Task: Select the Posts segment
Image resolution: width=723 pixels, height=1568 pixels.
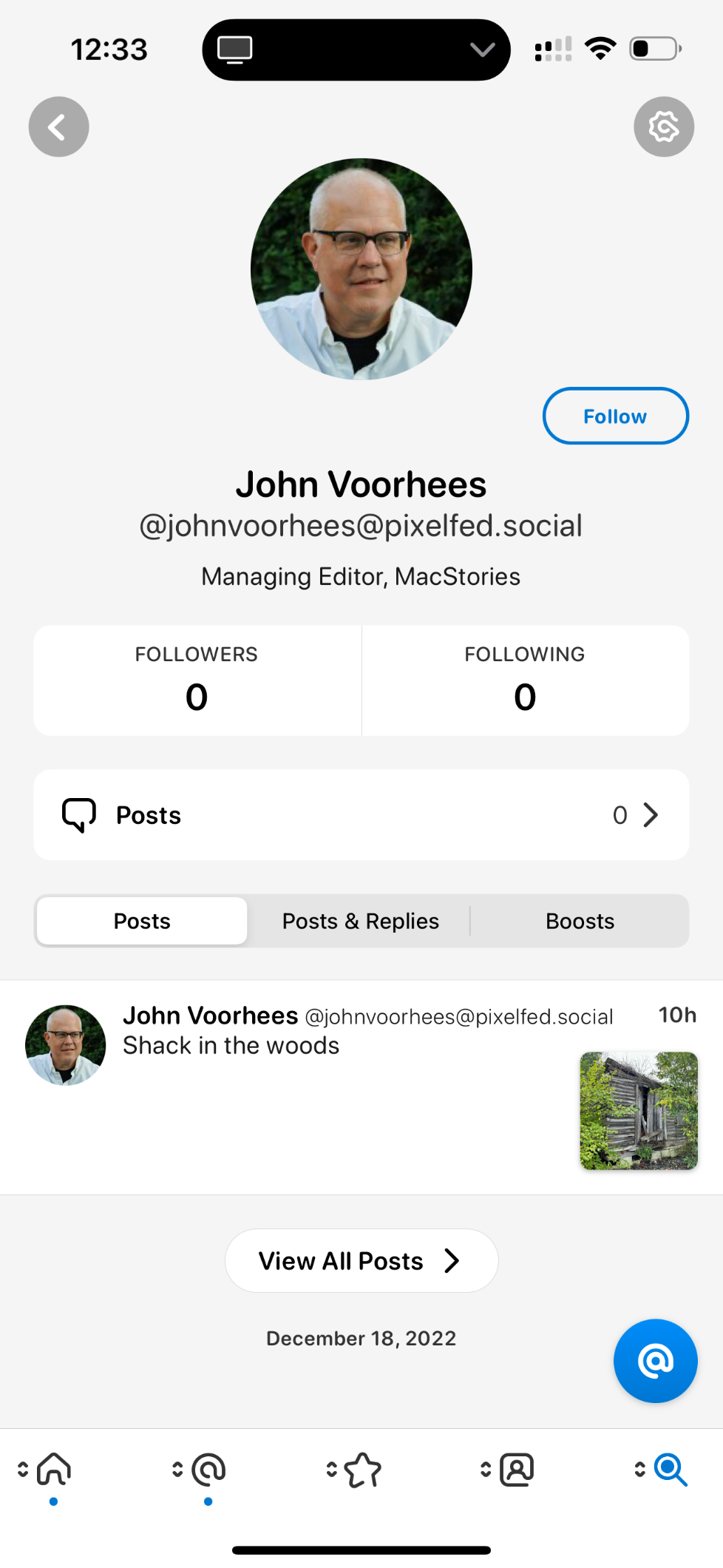Action: [x=142, y=921]
